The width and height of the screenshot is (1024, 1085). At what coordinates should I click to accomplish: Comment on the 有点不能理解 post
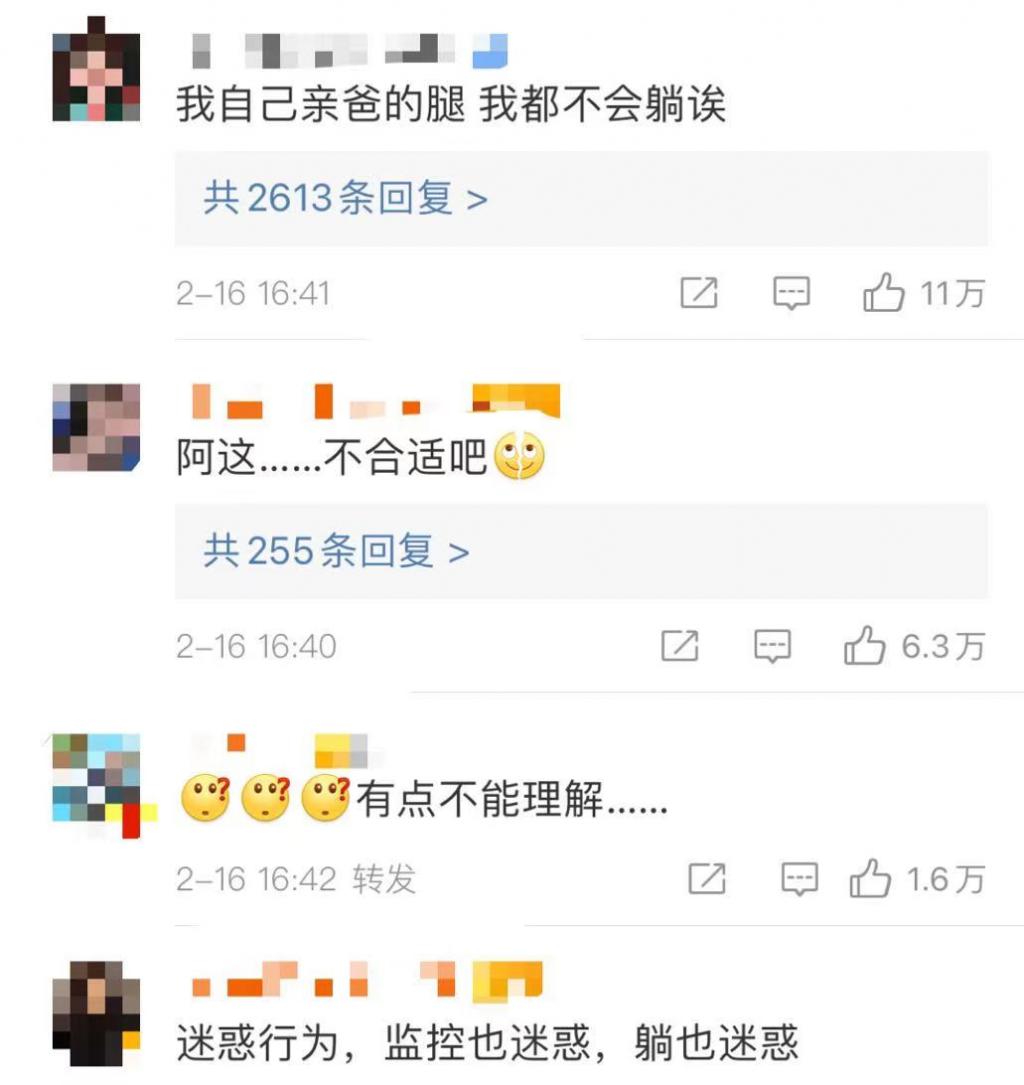click(799, 880)
